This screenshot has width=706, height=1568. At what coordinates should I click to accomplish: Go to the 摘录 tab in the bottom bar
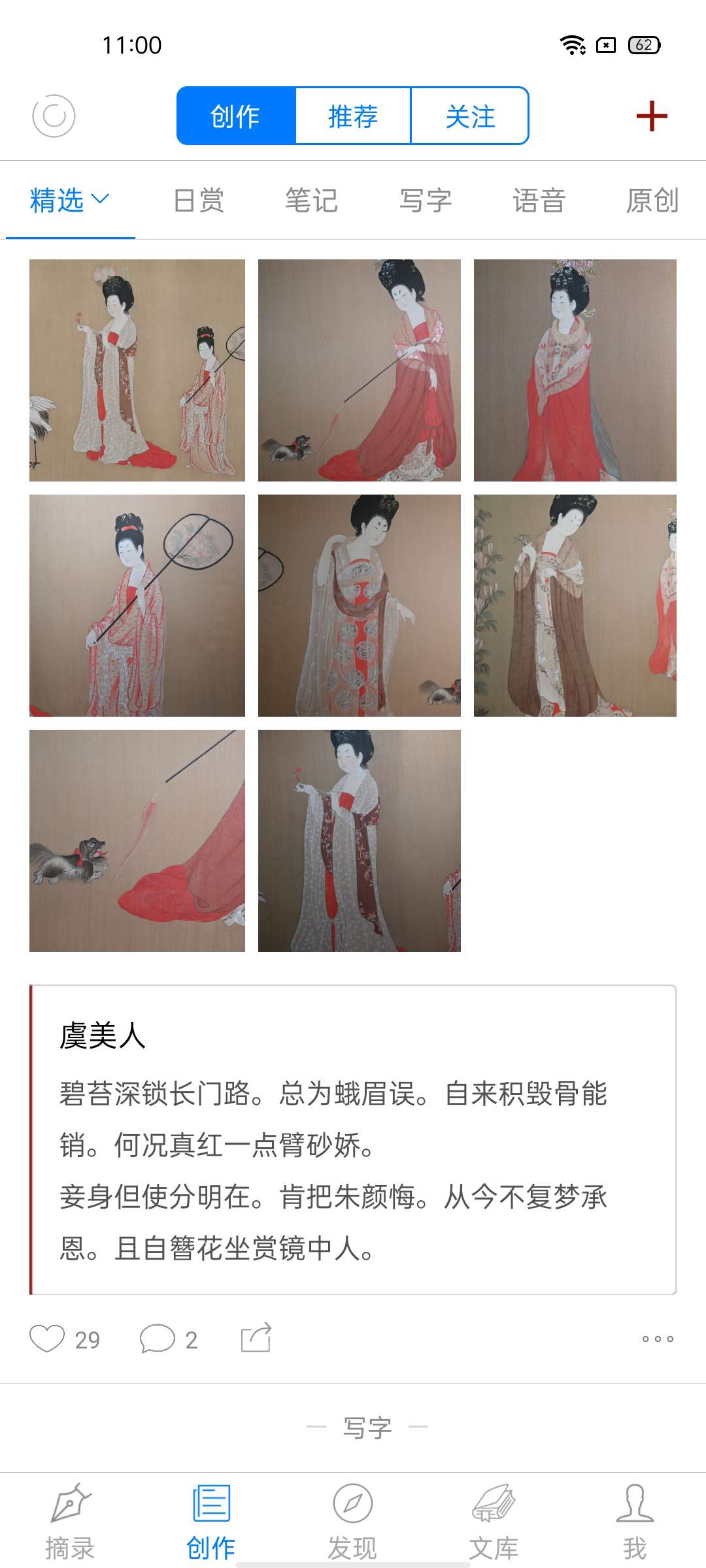[70, 1521]
